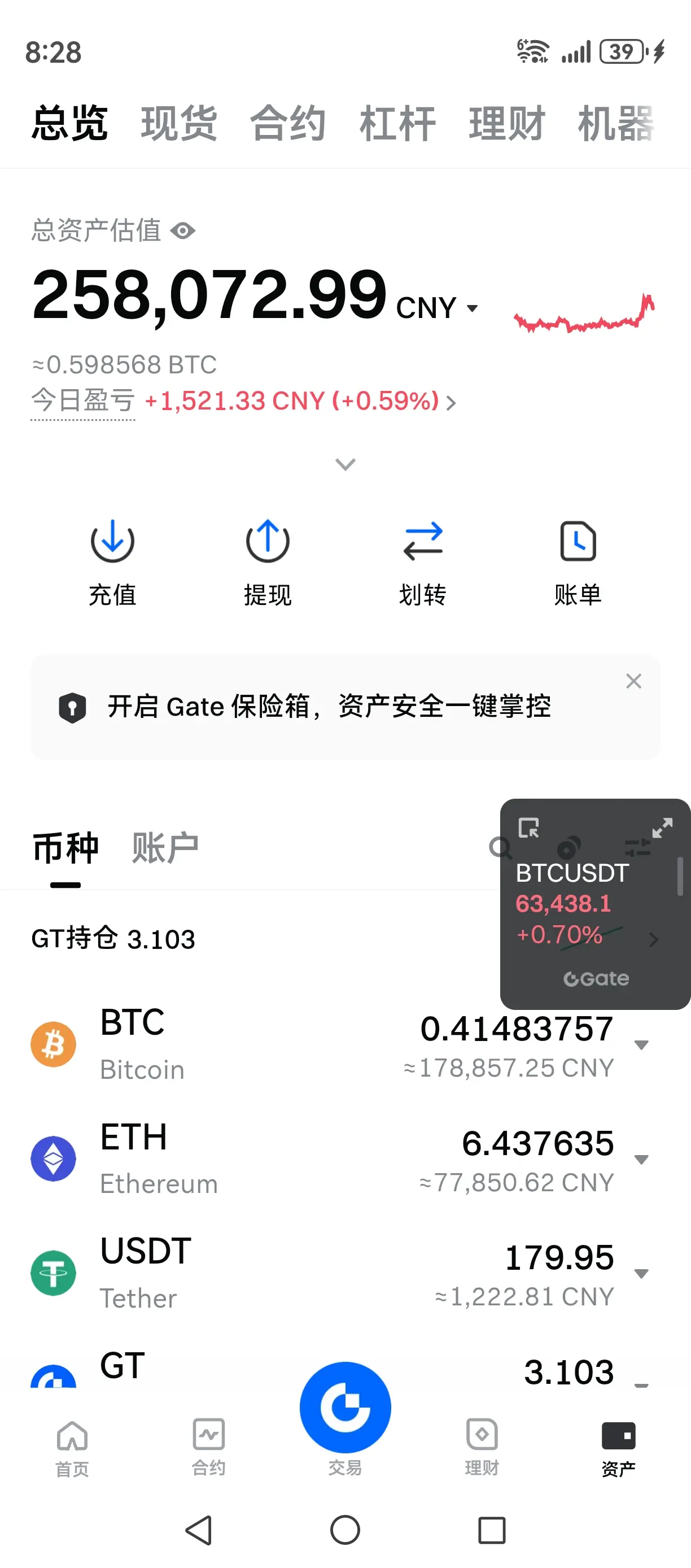The image size is (691, 1568).
Task: Hide total asset value with eye icon
Action: point(182,230)
